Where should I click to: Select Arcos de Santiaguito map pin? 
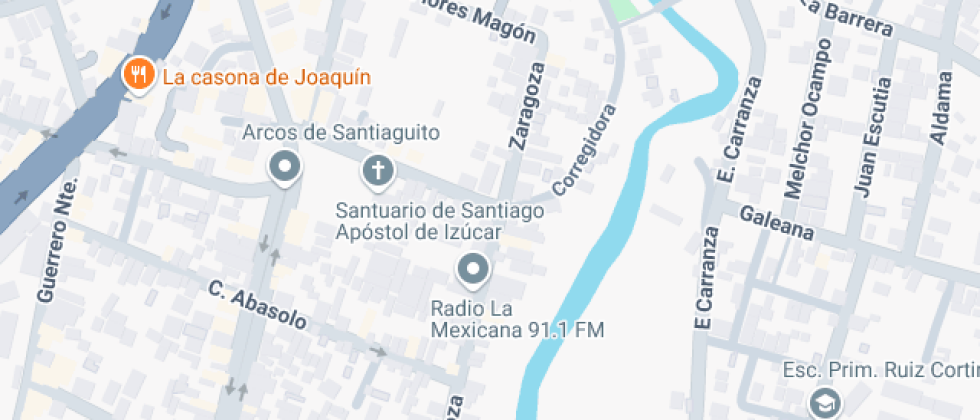[286, 167]
